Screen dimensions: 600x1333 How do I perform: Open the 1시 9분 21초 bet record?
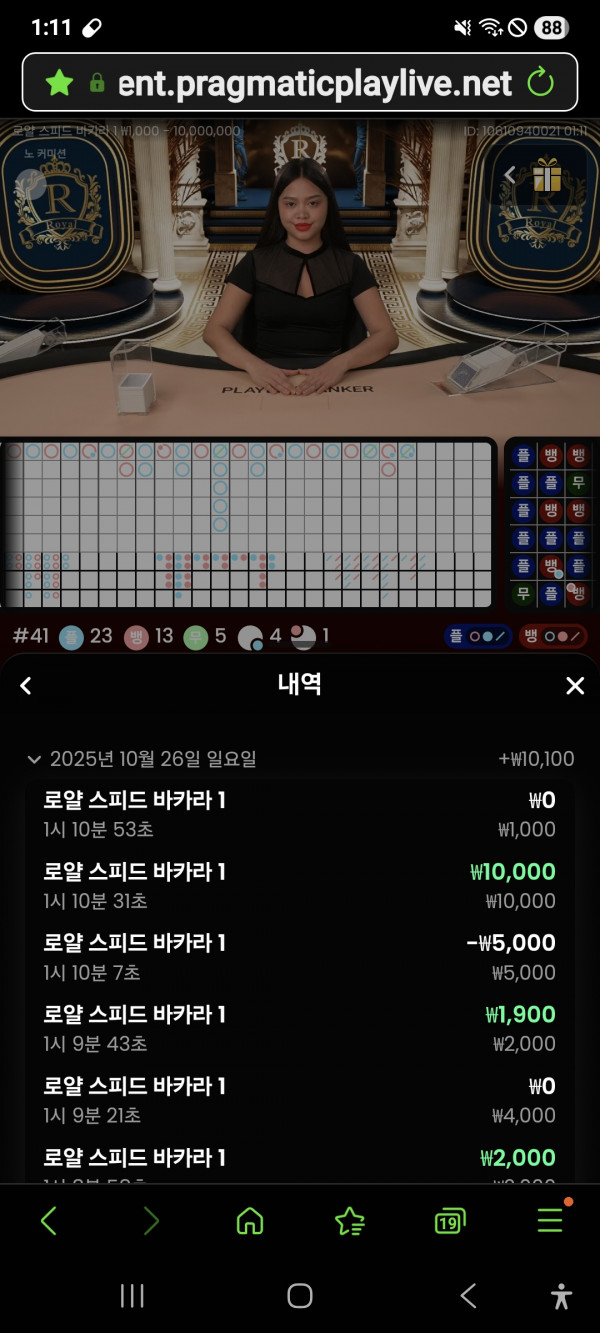coord(300,1100)
